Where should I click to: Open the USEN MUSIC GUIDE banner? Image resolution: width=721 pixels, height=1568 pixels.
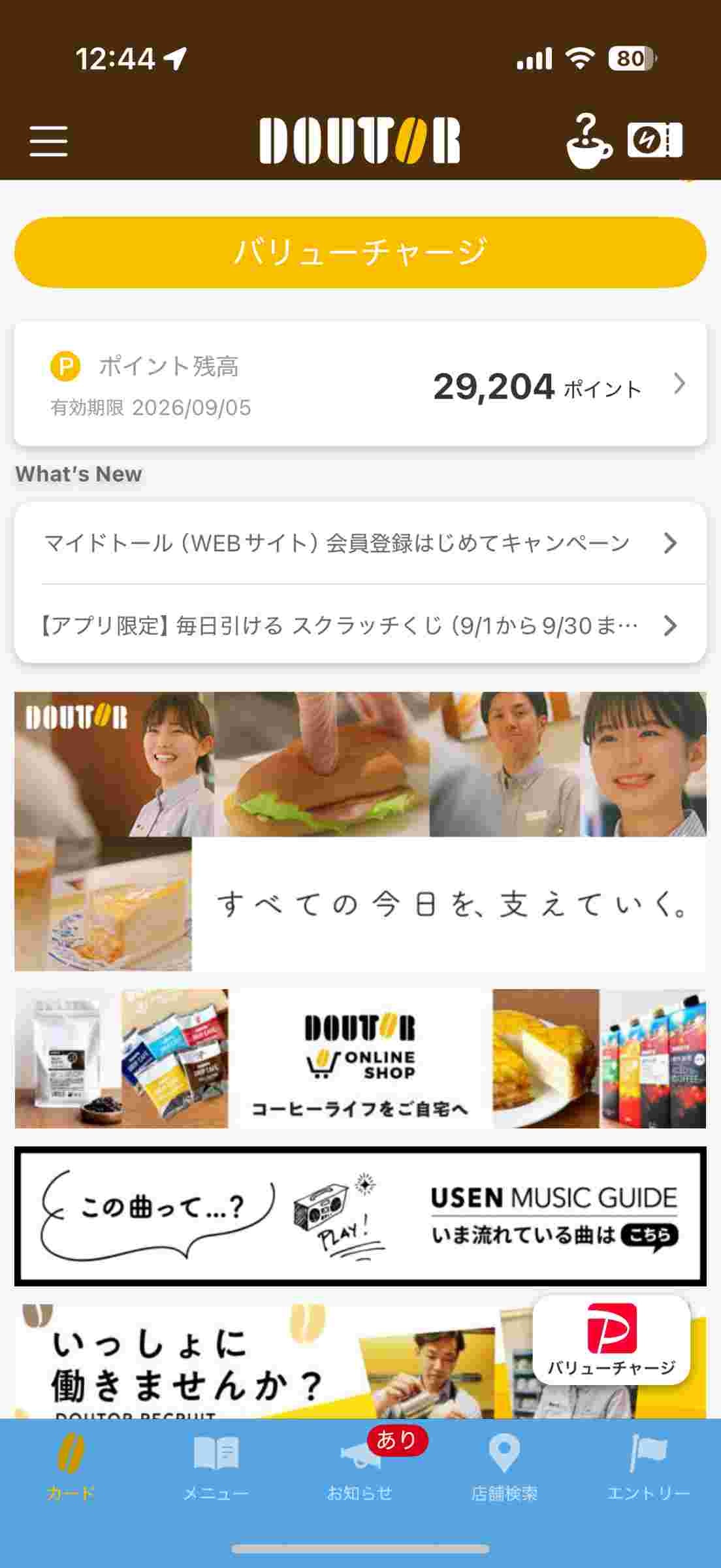point(360,1217)
